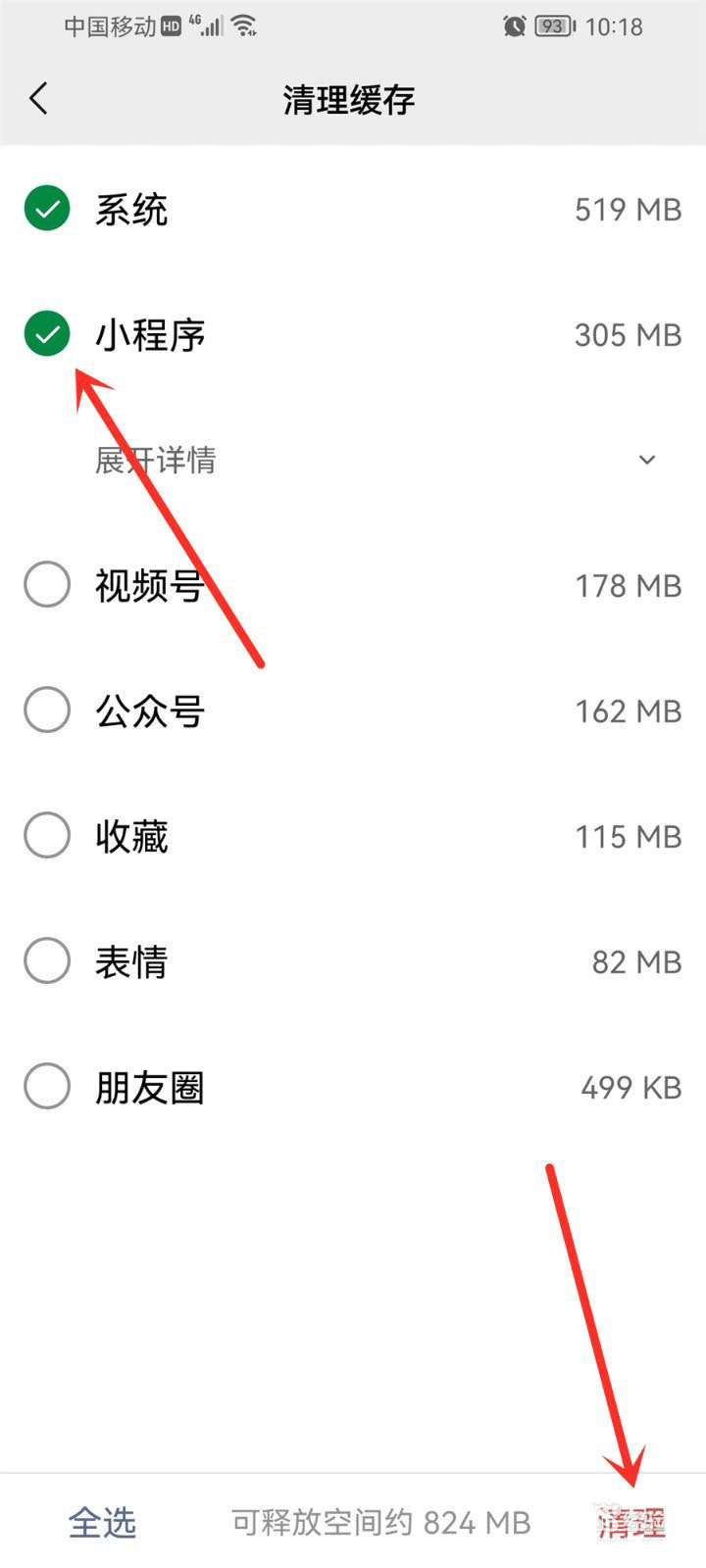Uncheck the 小程序 cache checkbox
Viewport: 706px width, 1568px height.
[x=47, y=334]
